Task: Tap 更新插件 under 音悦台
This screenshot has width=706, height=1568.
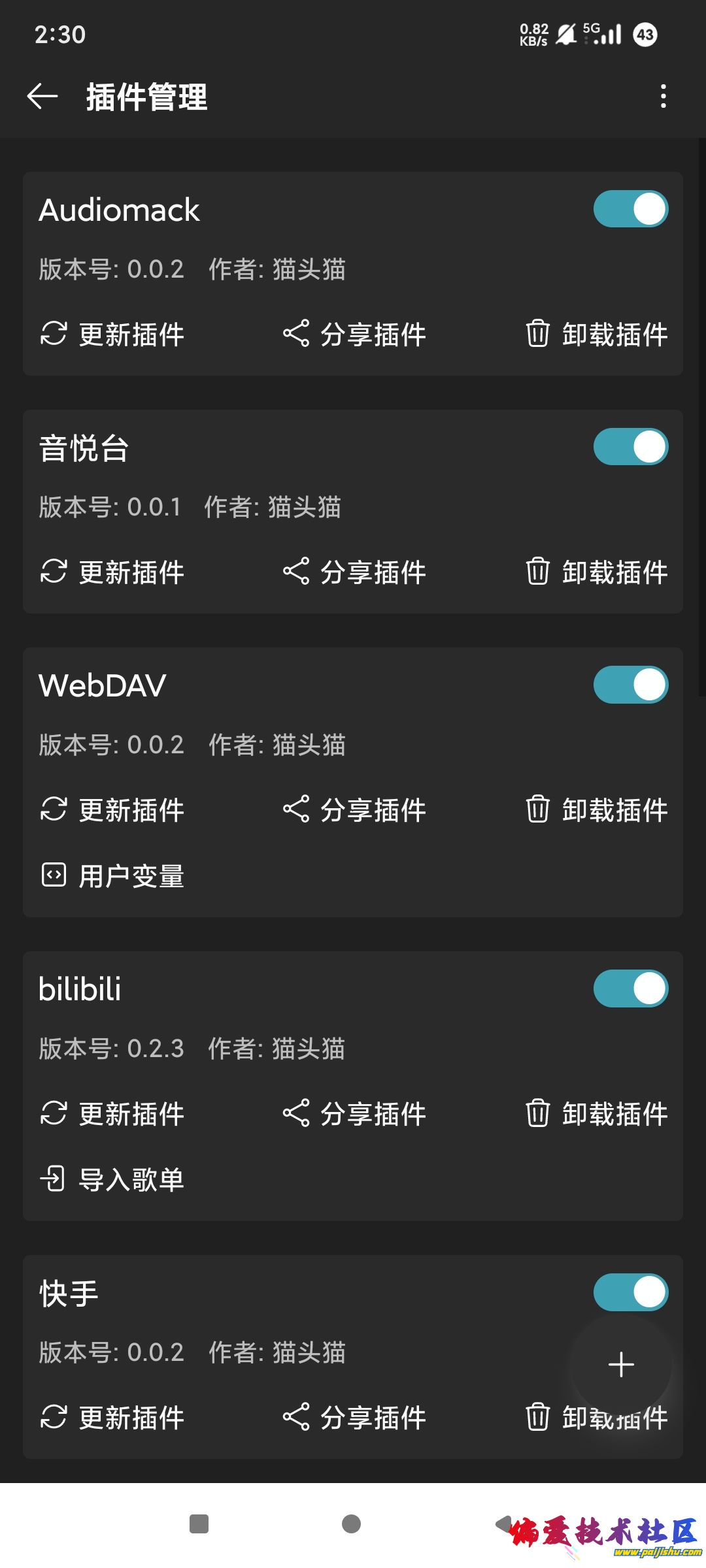Action: click(x=112, y=572)
